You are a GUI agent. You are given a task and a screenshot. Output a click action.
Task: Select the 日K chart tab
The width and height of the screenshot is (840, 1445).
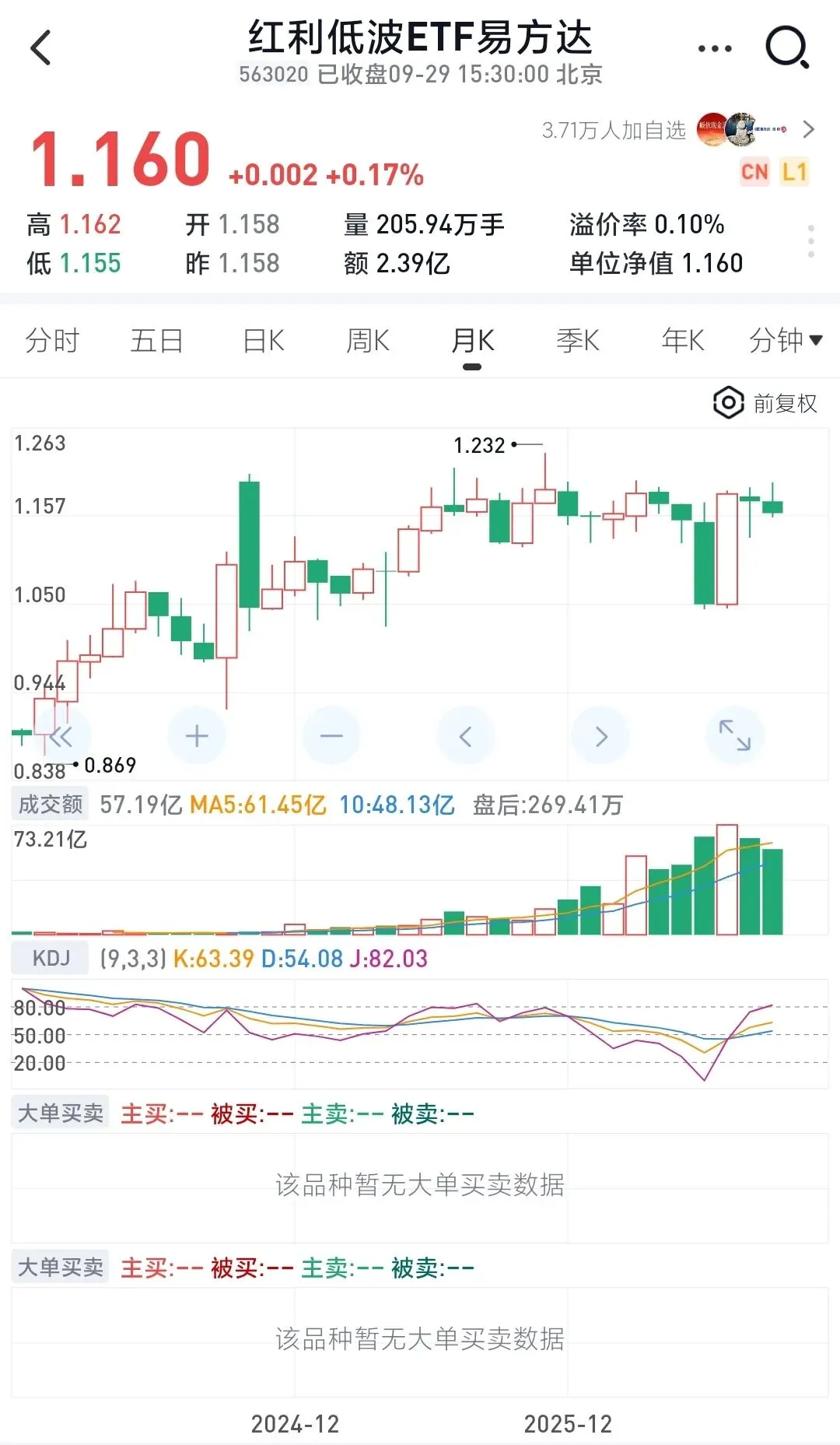(x=264, y=340)
